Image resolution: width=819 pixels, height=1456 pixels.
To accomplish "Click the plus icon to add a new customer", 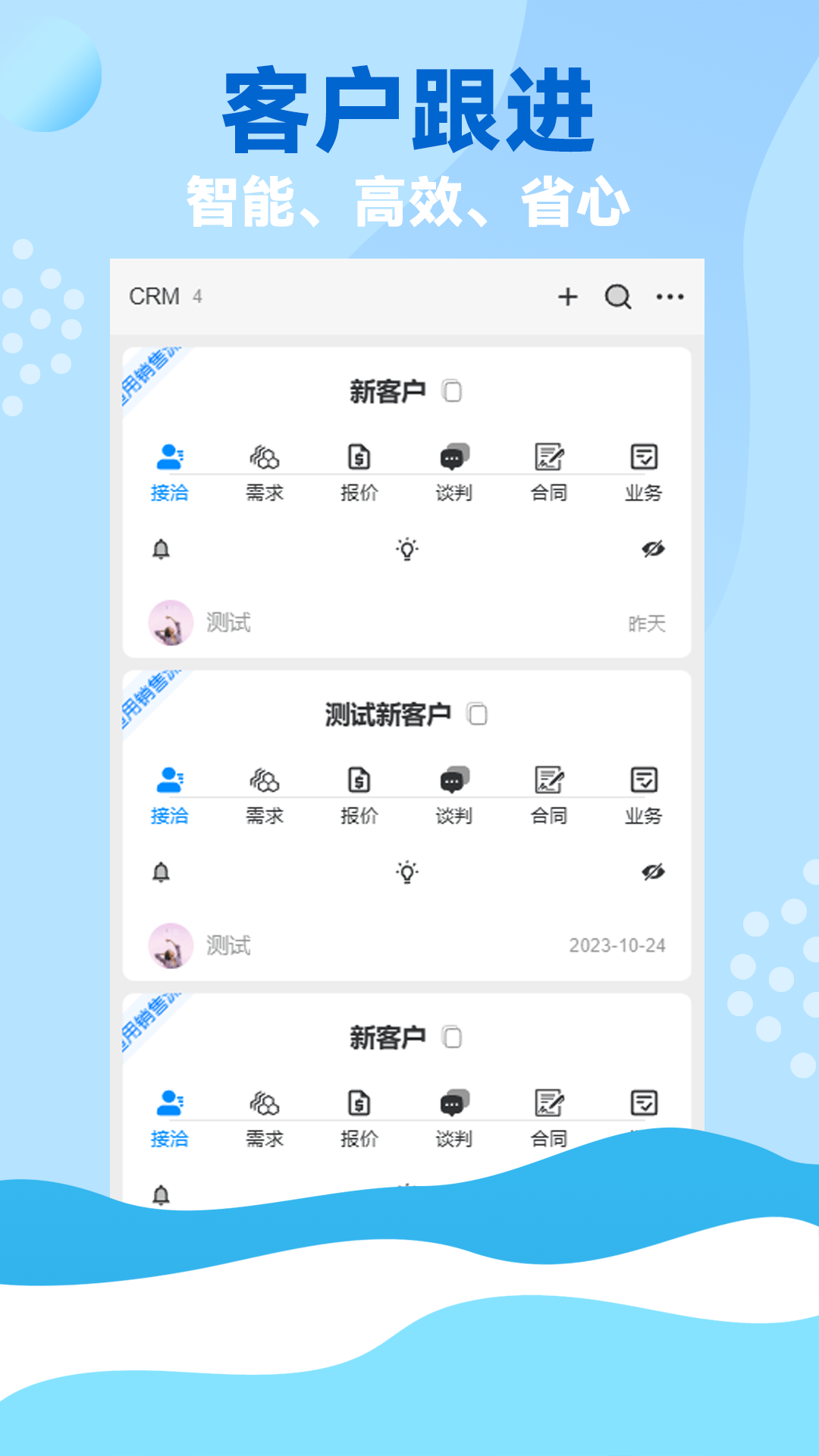I will pos(568,297).
